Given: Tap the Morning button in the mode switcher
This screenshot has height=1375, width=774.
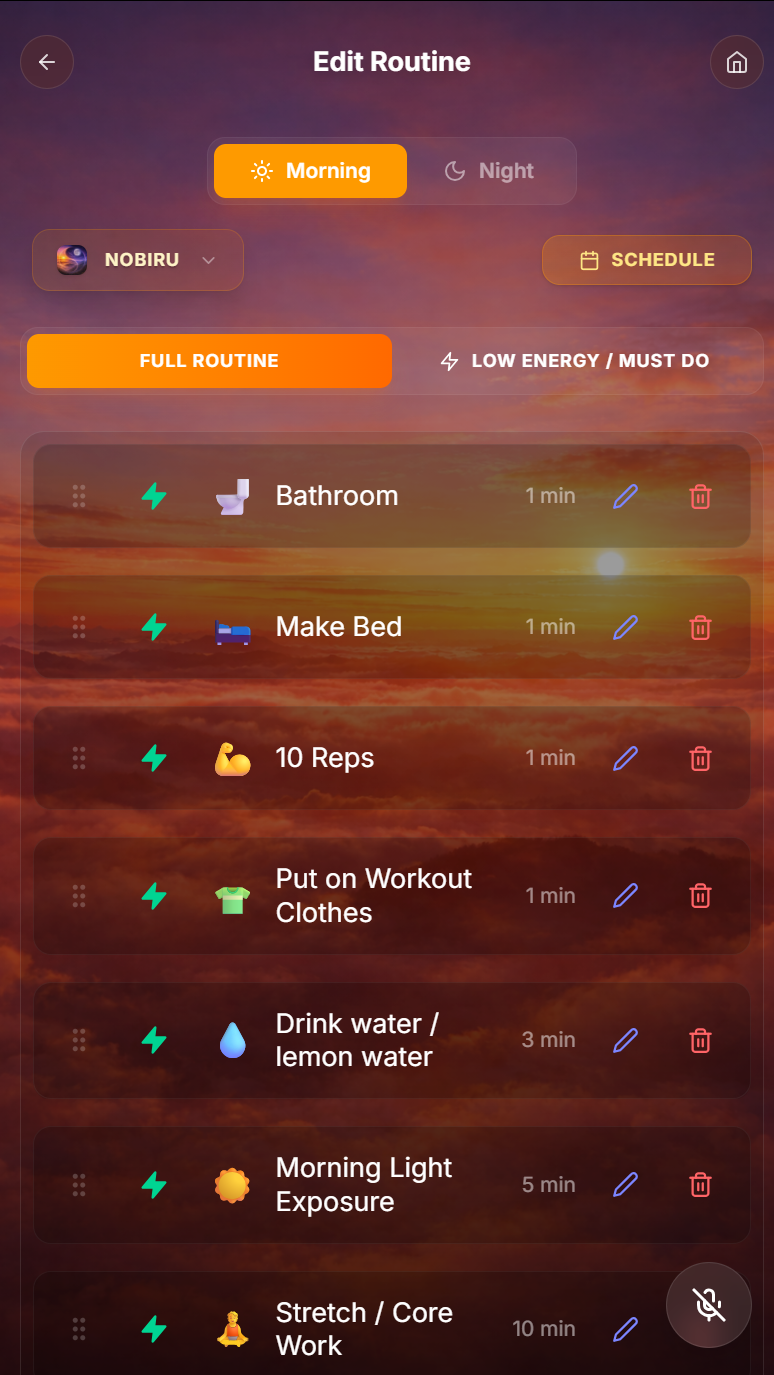Looking at the screenshot, I should pyautogui.click(x=310, y=171).
